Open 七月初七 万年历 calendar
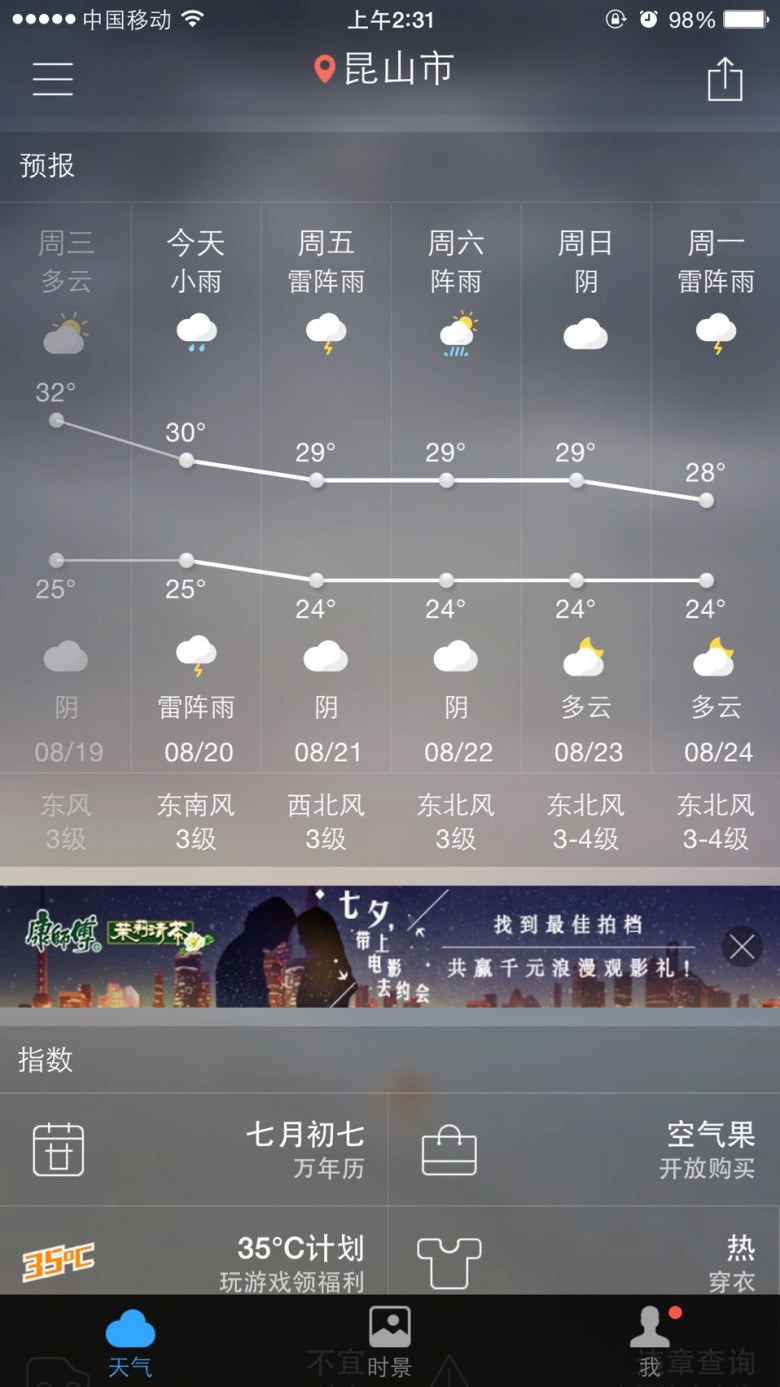 tap(194, 1149)
